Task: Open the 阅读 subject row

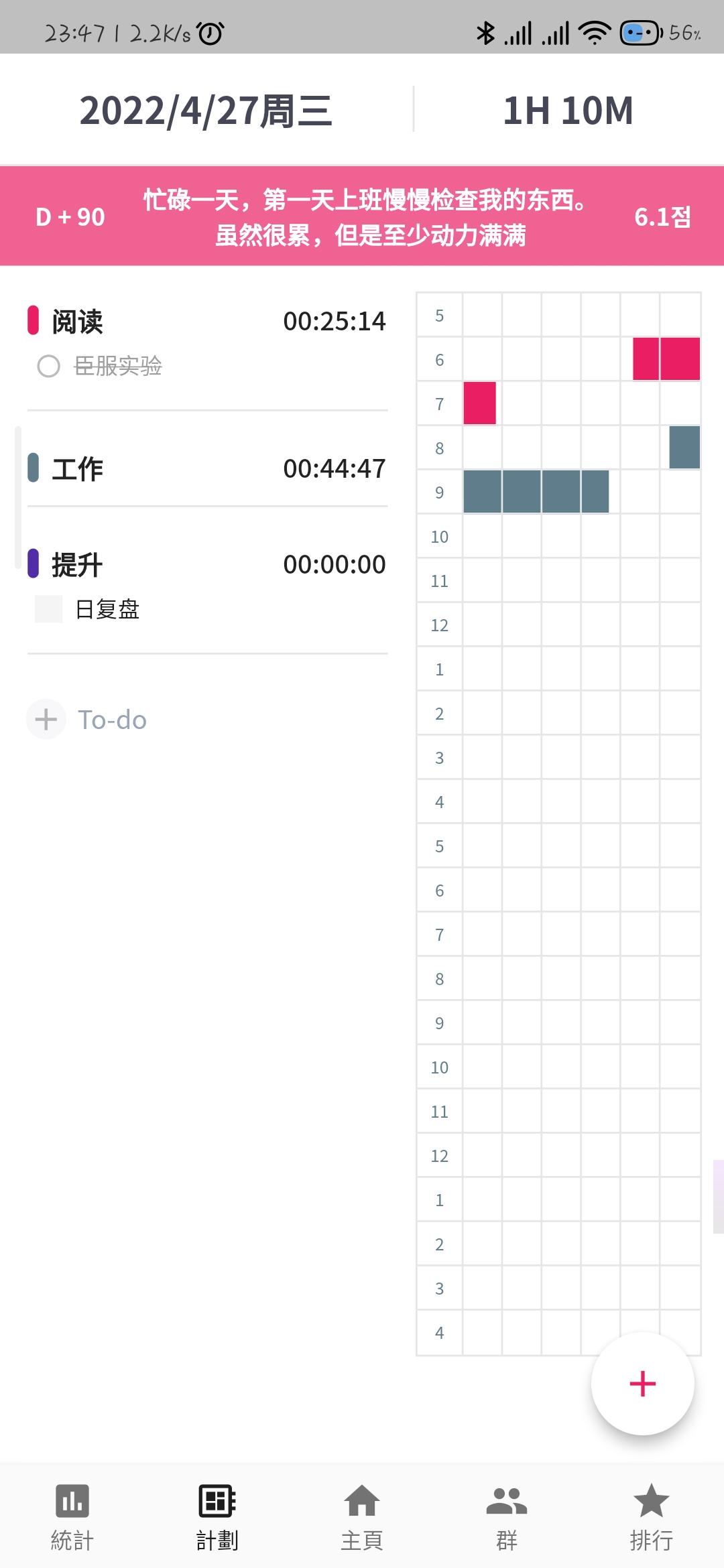Action: pyautogui.click(x=207, y=322)
